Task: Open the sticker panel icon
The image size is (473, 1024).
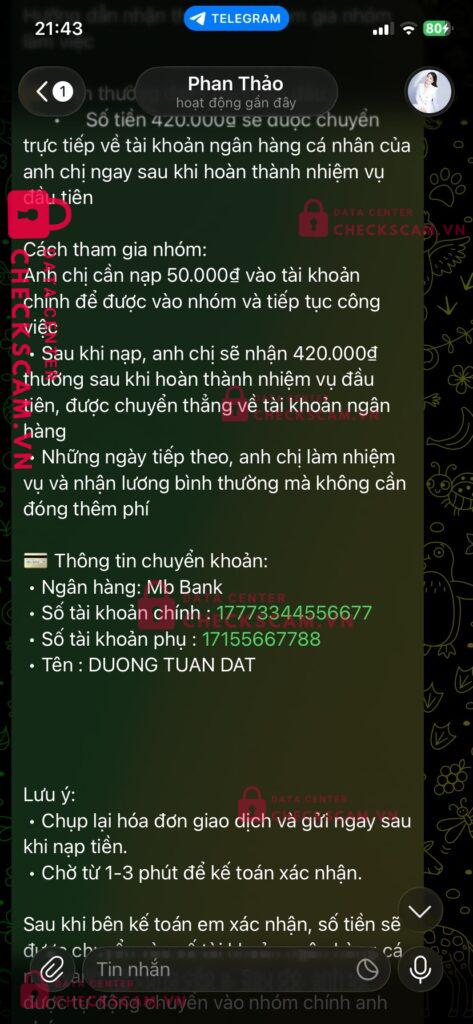Action: click(368, 970)
